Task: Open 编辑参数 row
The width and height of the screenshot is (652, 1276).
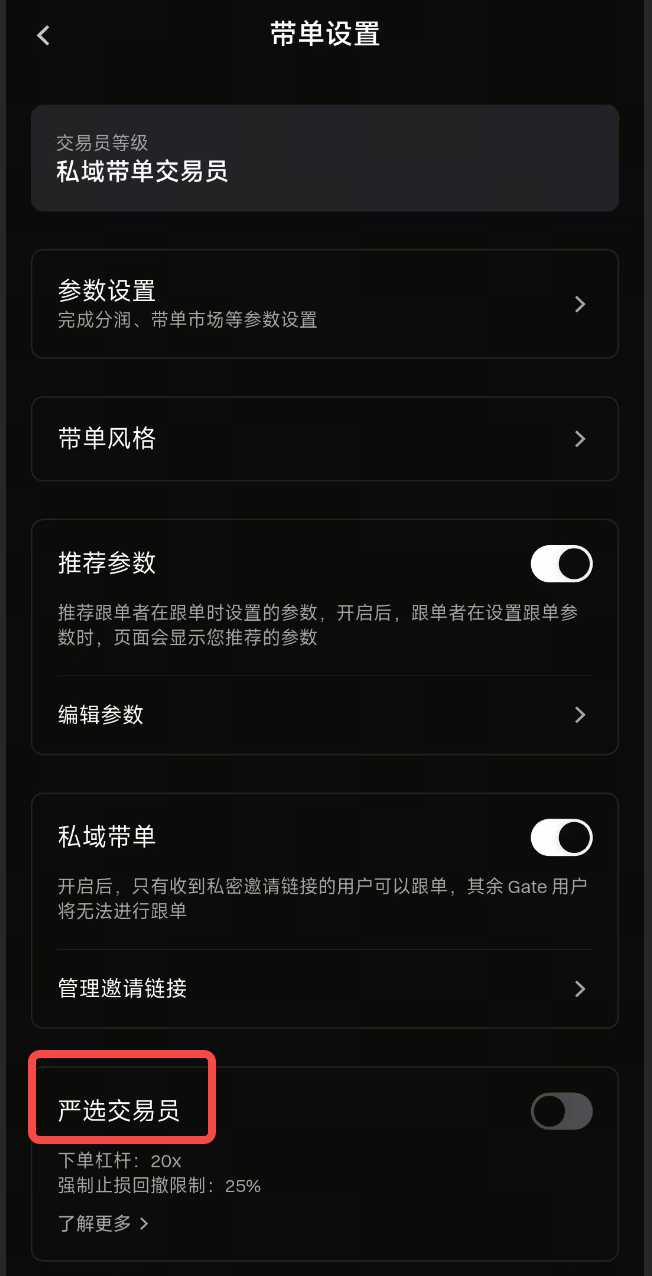Action: (325, 715)
